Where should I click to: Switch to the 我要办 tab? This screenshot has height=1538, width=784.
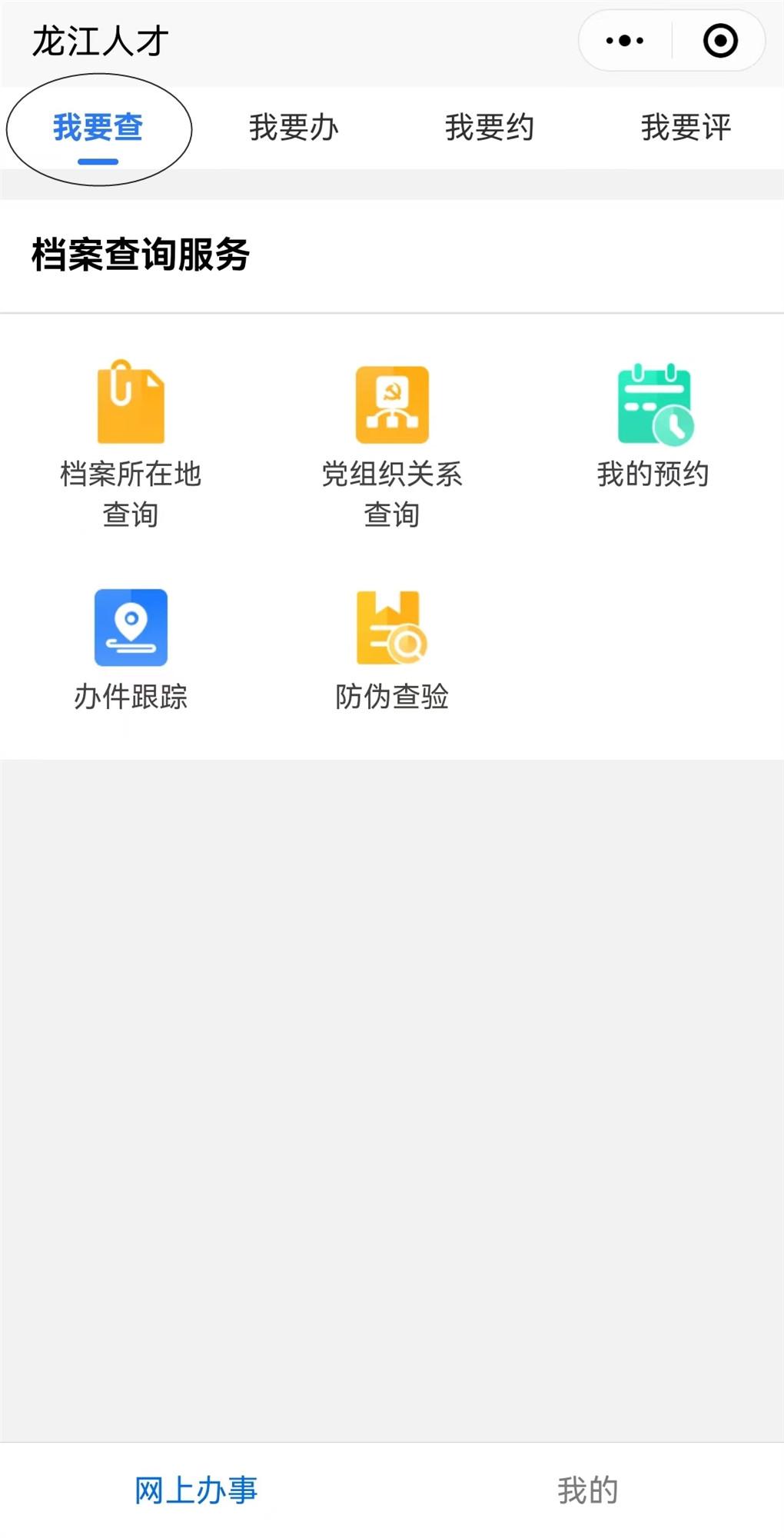click(294, 127)
